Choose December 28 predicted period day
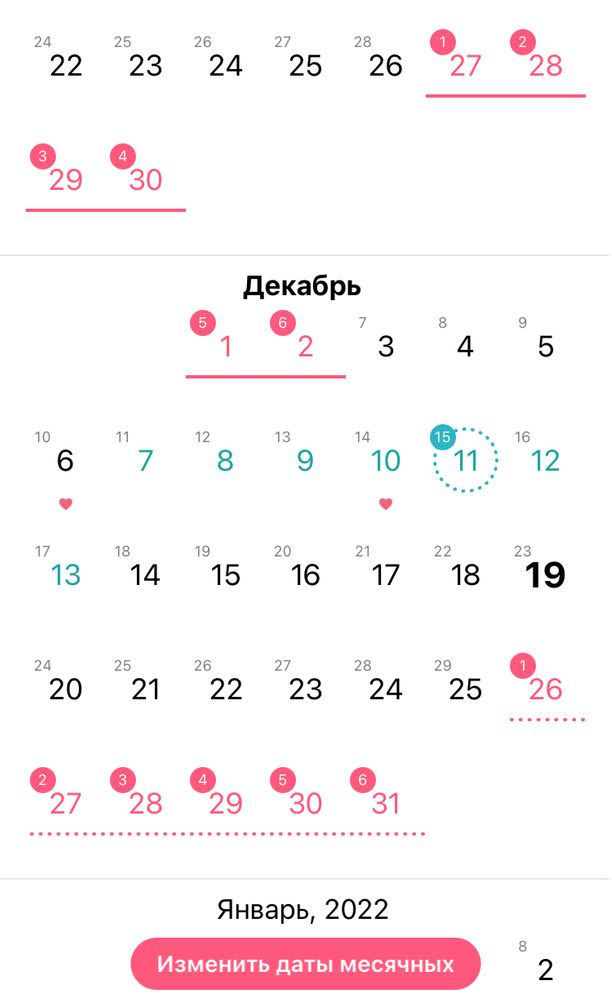 coord(146,803)
